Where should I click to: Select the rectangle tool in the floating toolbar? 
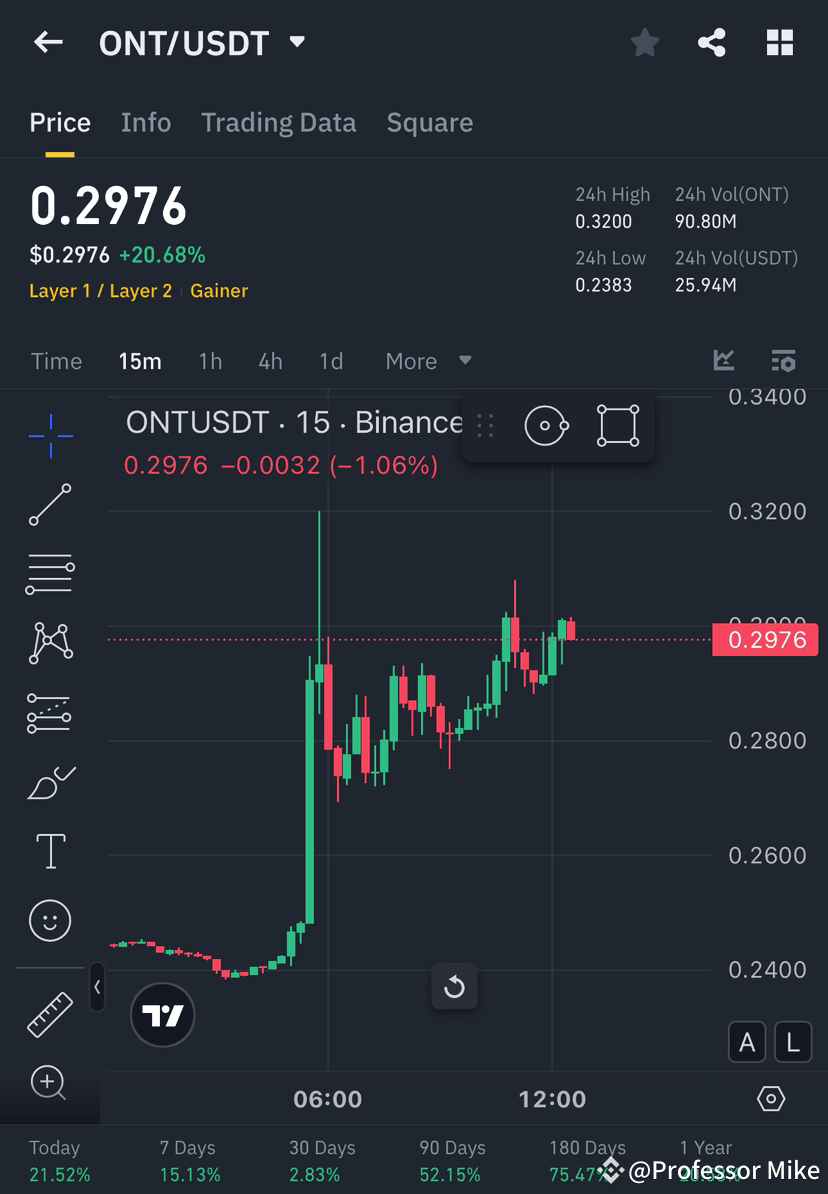click(x=617, y=424)
